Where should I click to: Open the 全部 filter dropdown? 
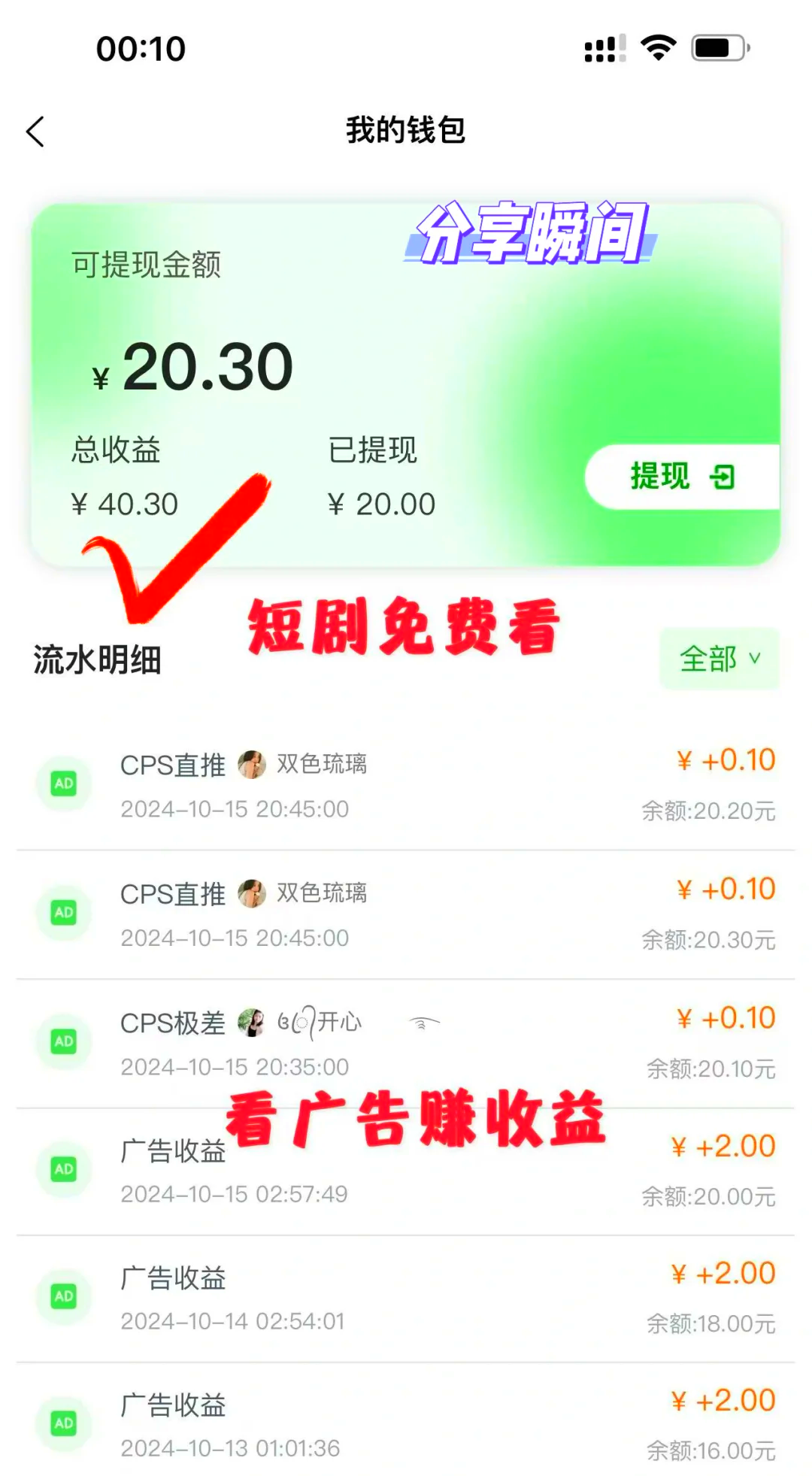(720, 659)
